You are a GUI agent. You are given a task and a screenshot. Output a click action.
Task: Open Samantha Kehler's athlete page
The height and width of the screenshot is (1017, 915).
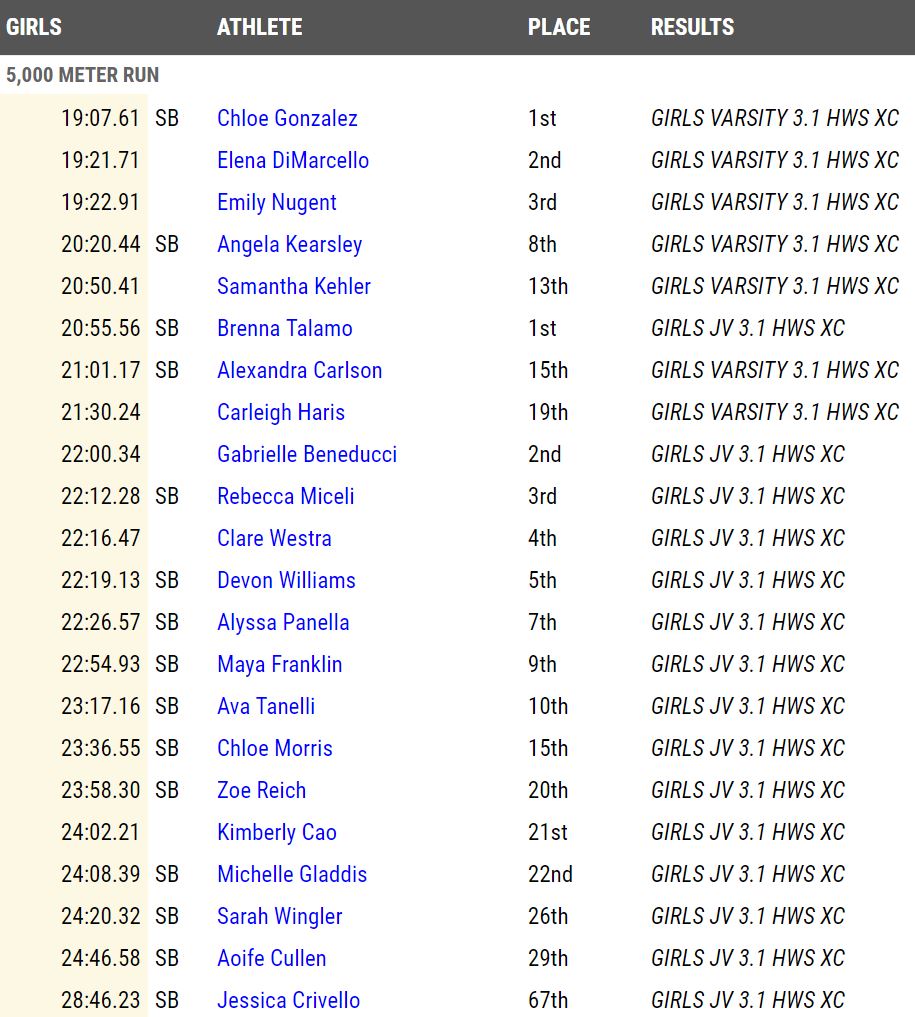[x=294, y=286]
